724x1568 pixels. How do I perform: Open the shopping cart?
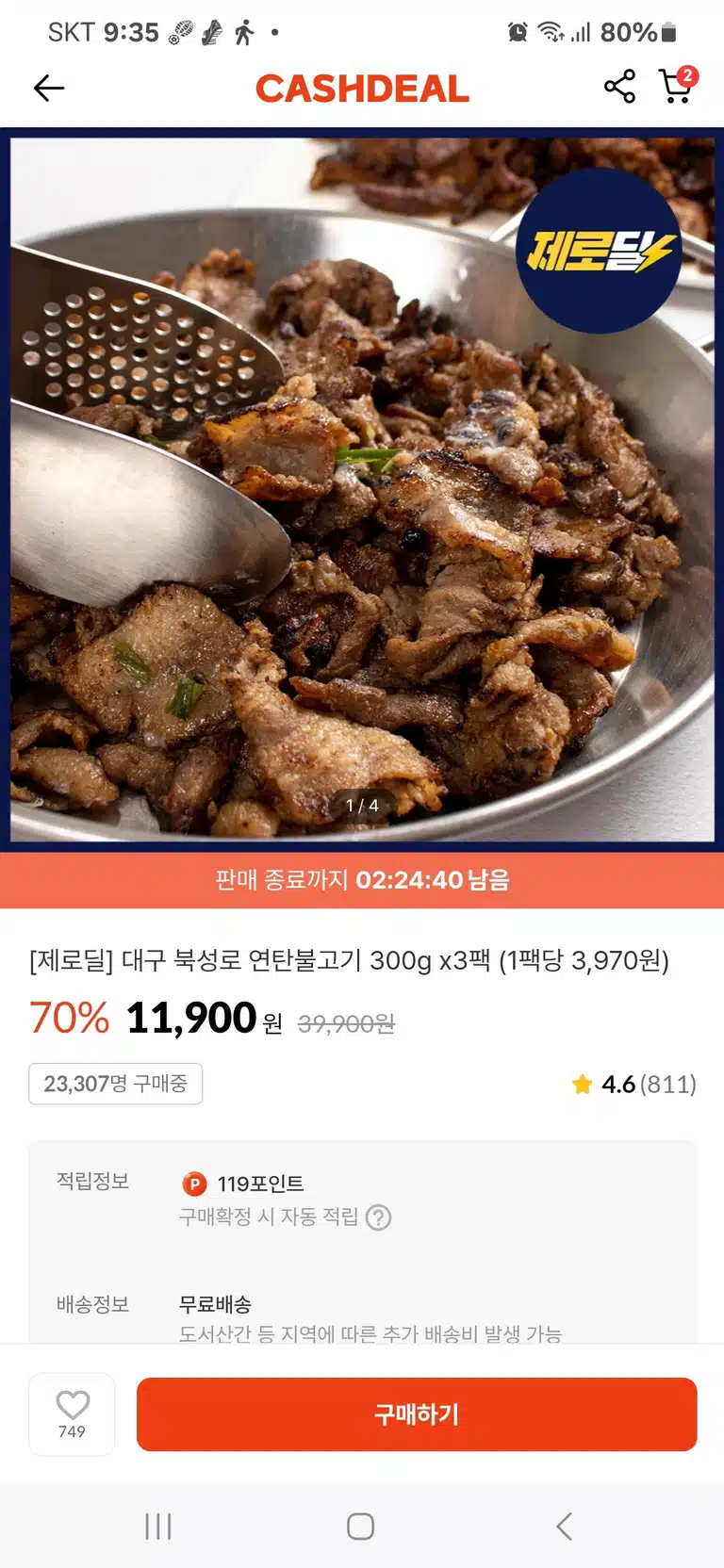678,85
